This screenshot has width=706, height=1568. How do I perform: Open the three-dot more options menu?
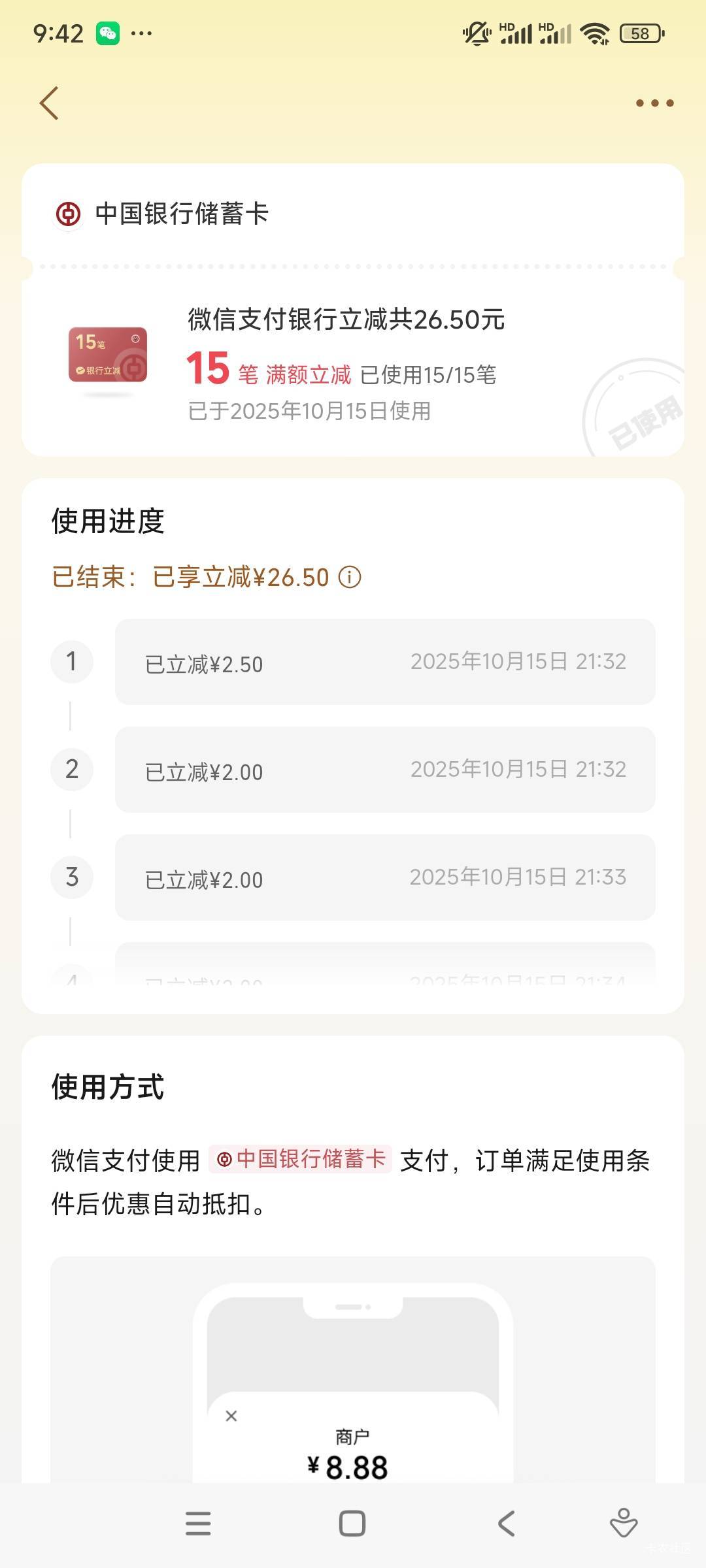pyautogui.click(x=654, y=103)
